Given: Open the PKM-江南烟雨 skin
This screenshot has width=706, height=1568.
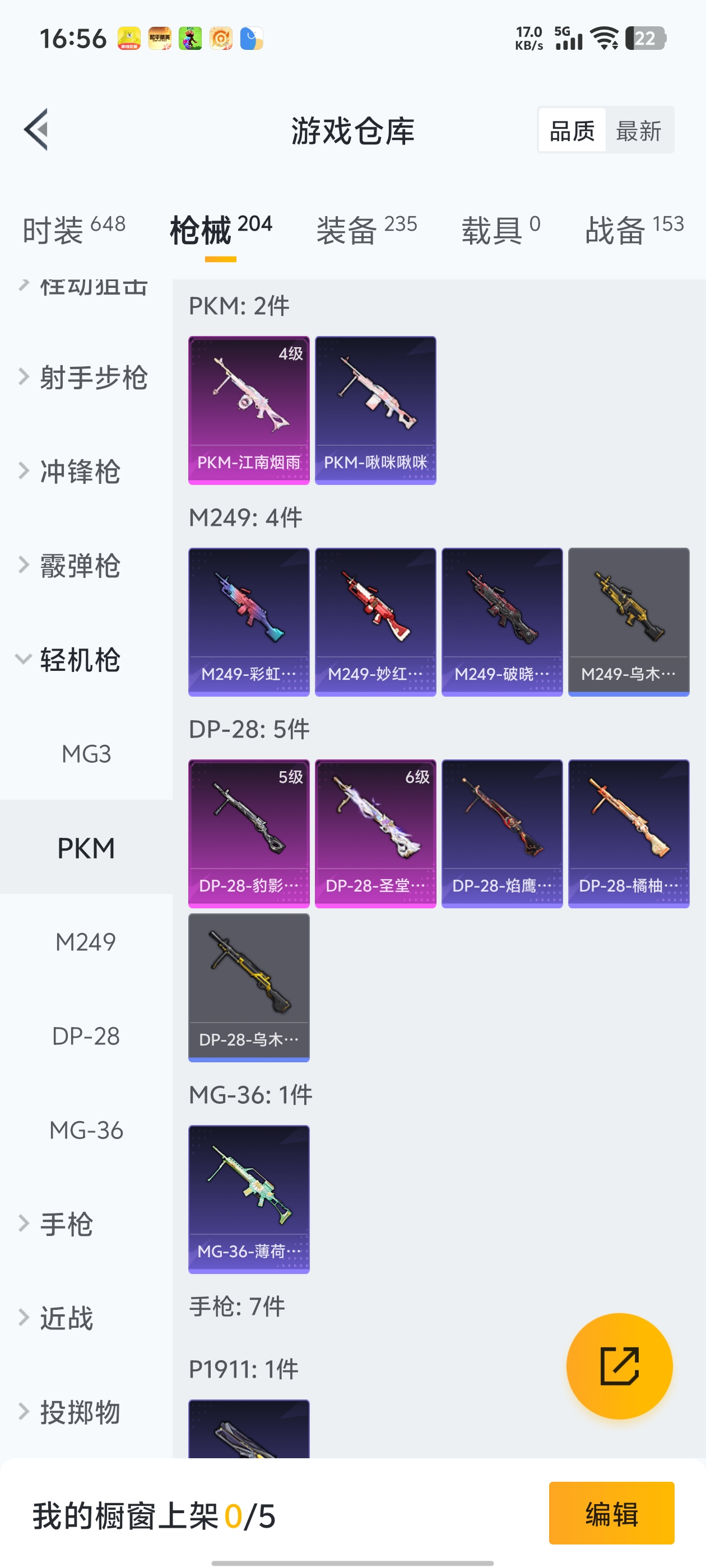Looking at the screenshot, I should 249,410.
